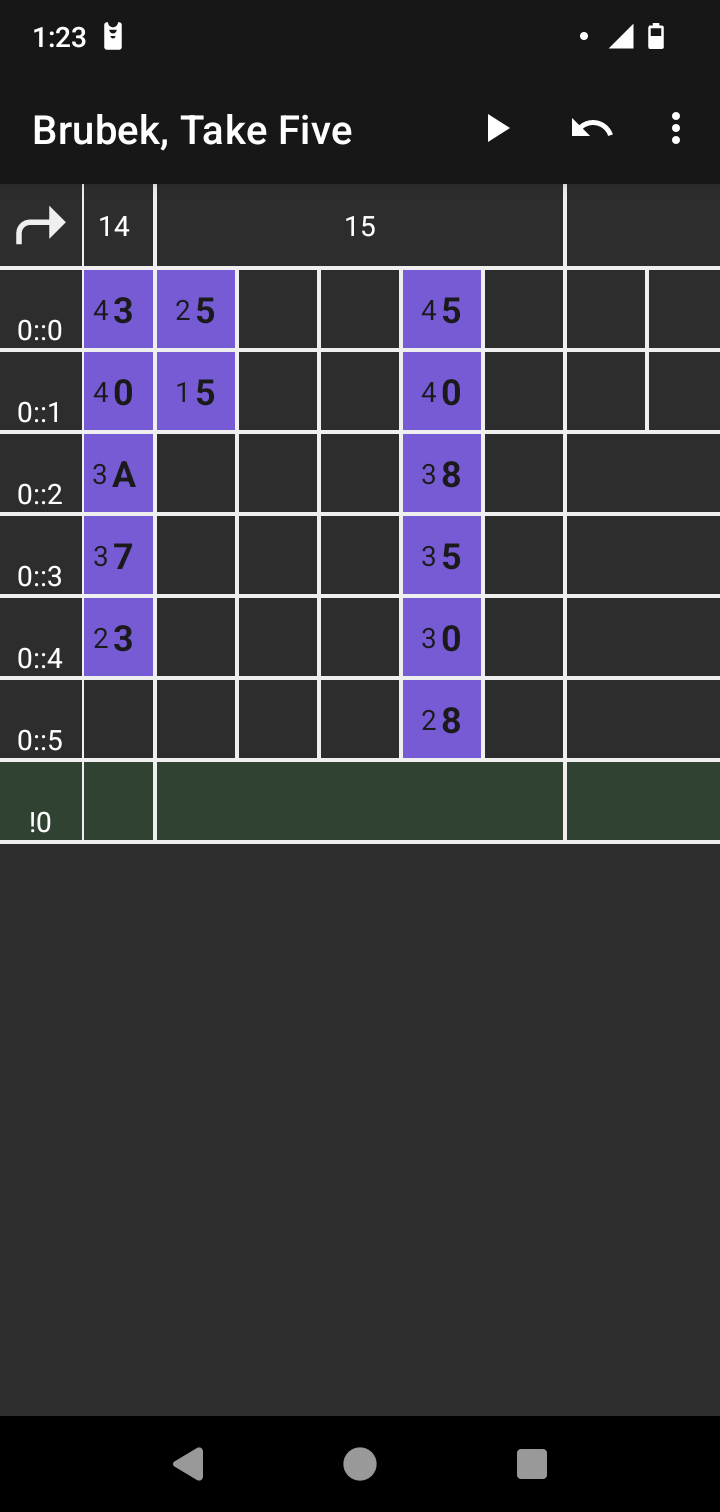Go back with the system back button
The width and height of the screenshot is (720, 1512).
188,1464
